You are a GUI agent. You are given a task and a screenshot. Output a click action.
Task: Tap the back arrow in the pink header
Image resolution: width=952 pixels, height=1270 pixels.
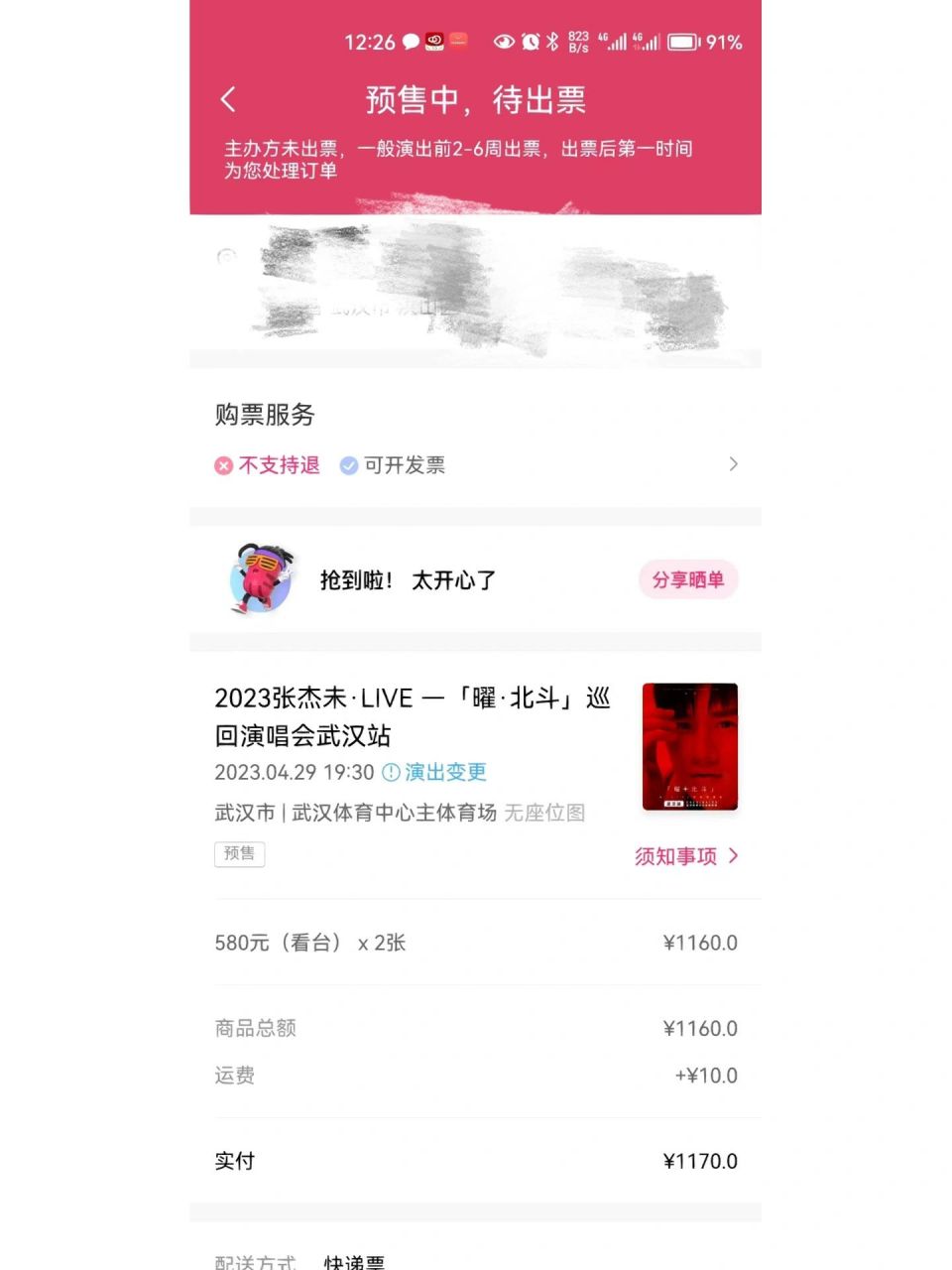[x=228, y=99]
